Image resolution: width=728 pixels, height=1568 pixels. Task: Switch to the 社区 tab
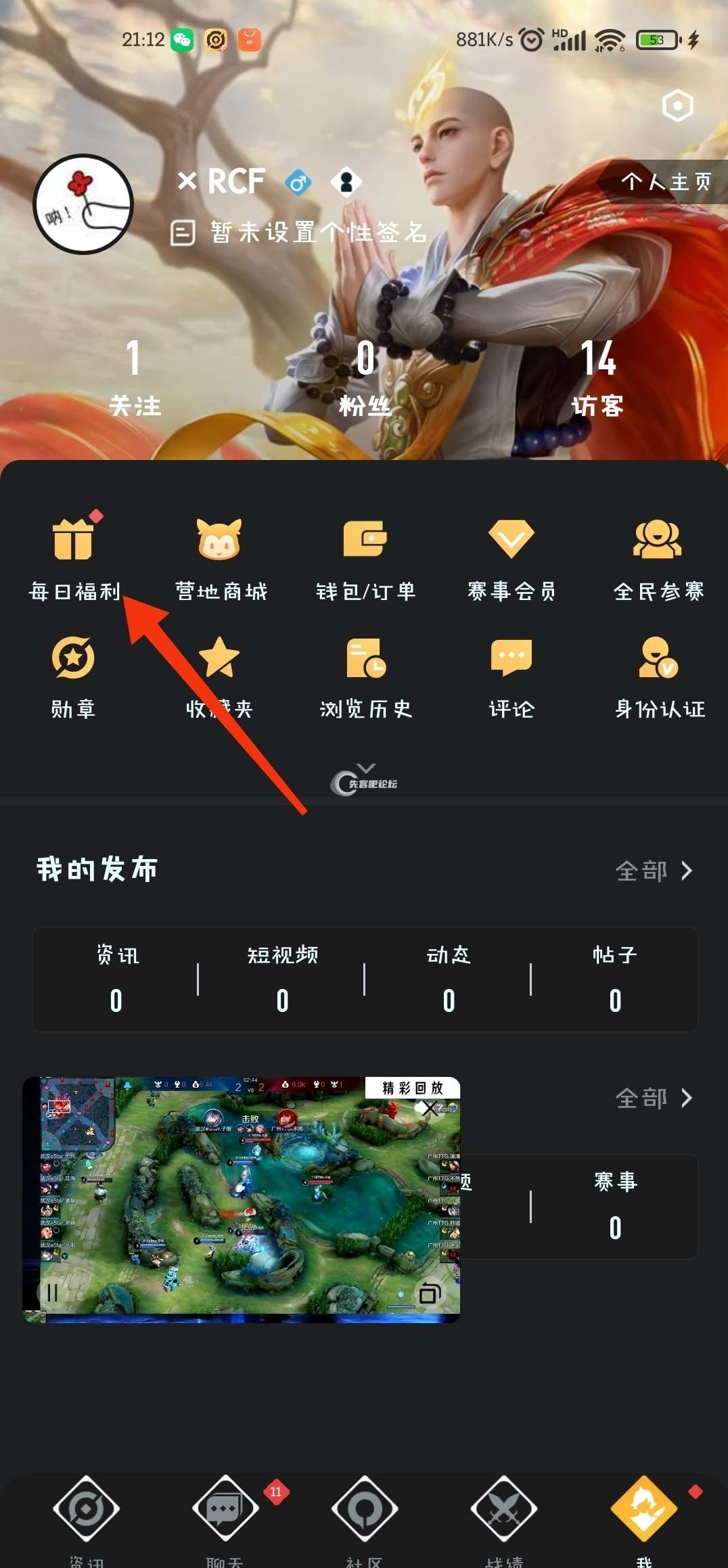364,1514
